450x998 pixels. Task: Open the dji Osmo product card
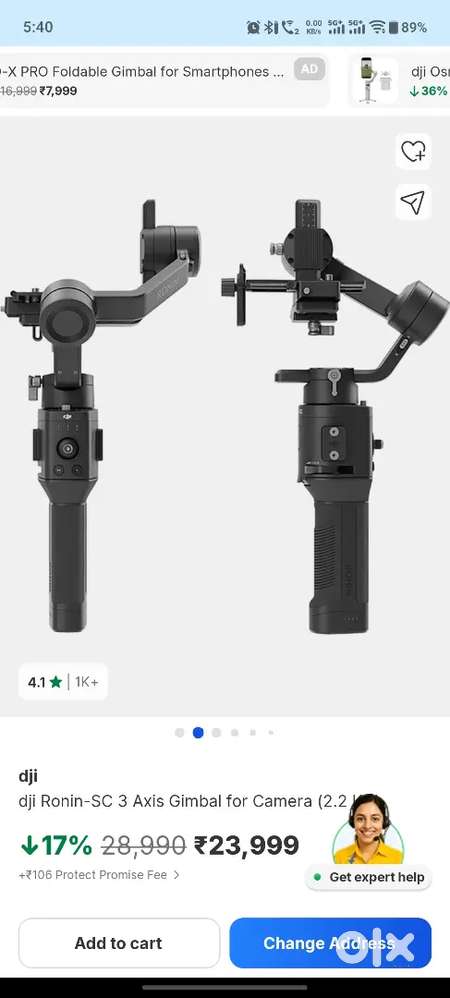[400, 80]
